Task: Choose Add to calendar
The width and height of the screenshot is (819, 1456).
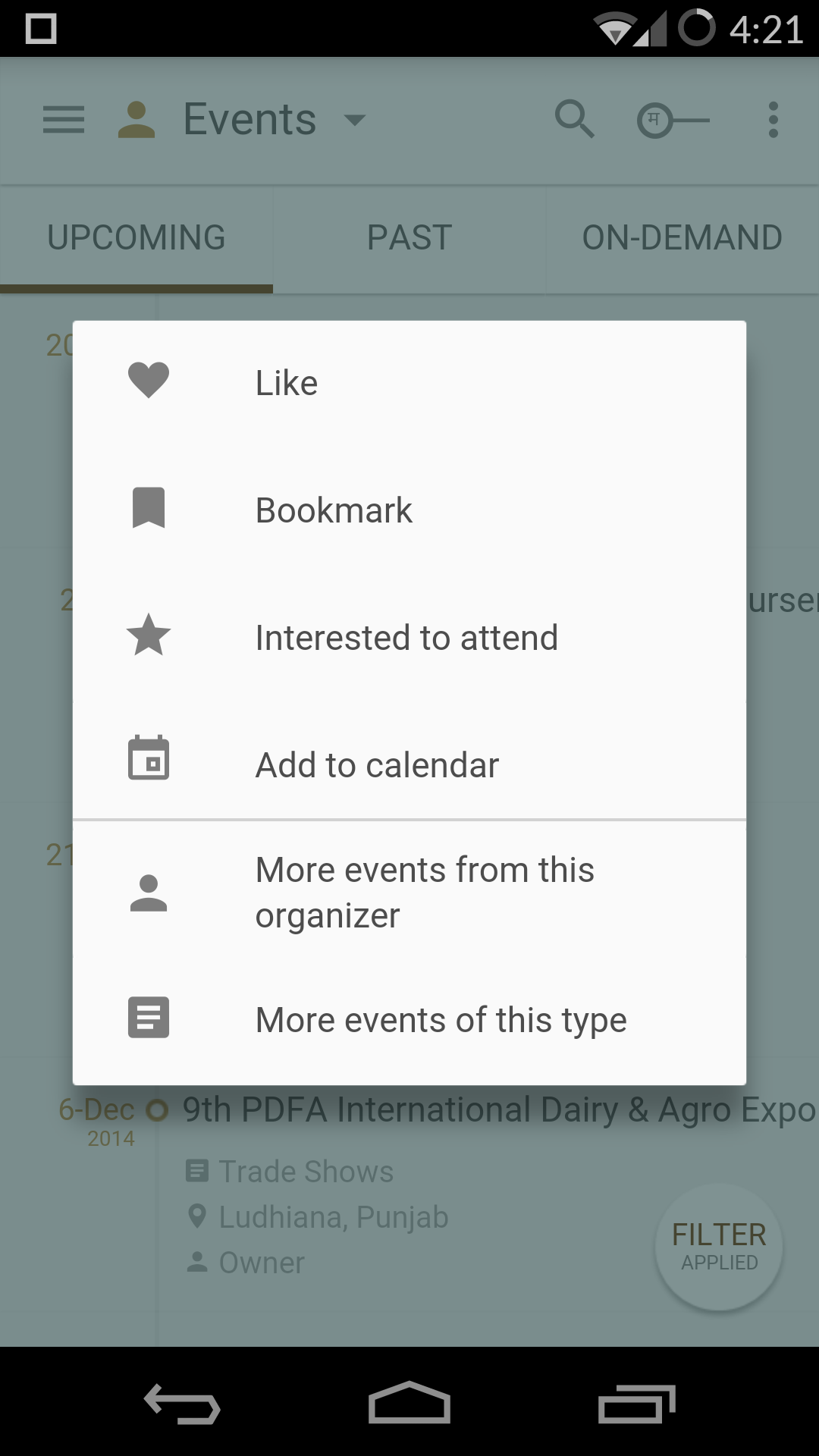Action: click(x=409, y=764)
